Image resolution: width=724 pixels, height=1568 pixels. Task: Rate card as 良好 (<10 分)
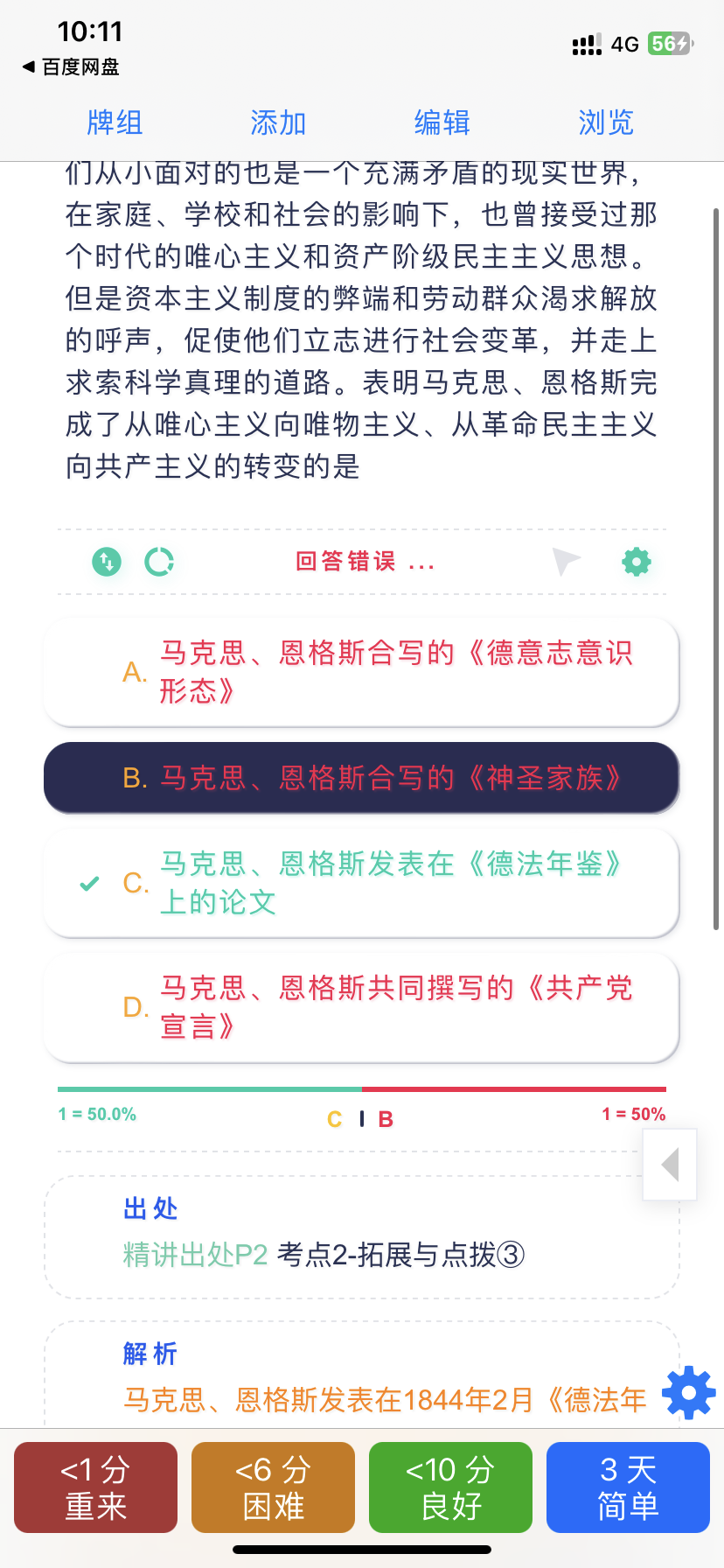tap(450, 1487)
